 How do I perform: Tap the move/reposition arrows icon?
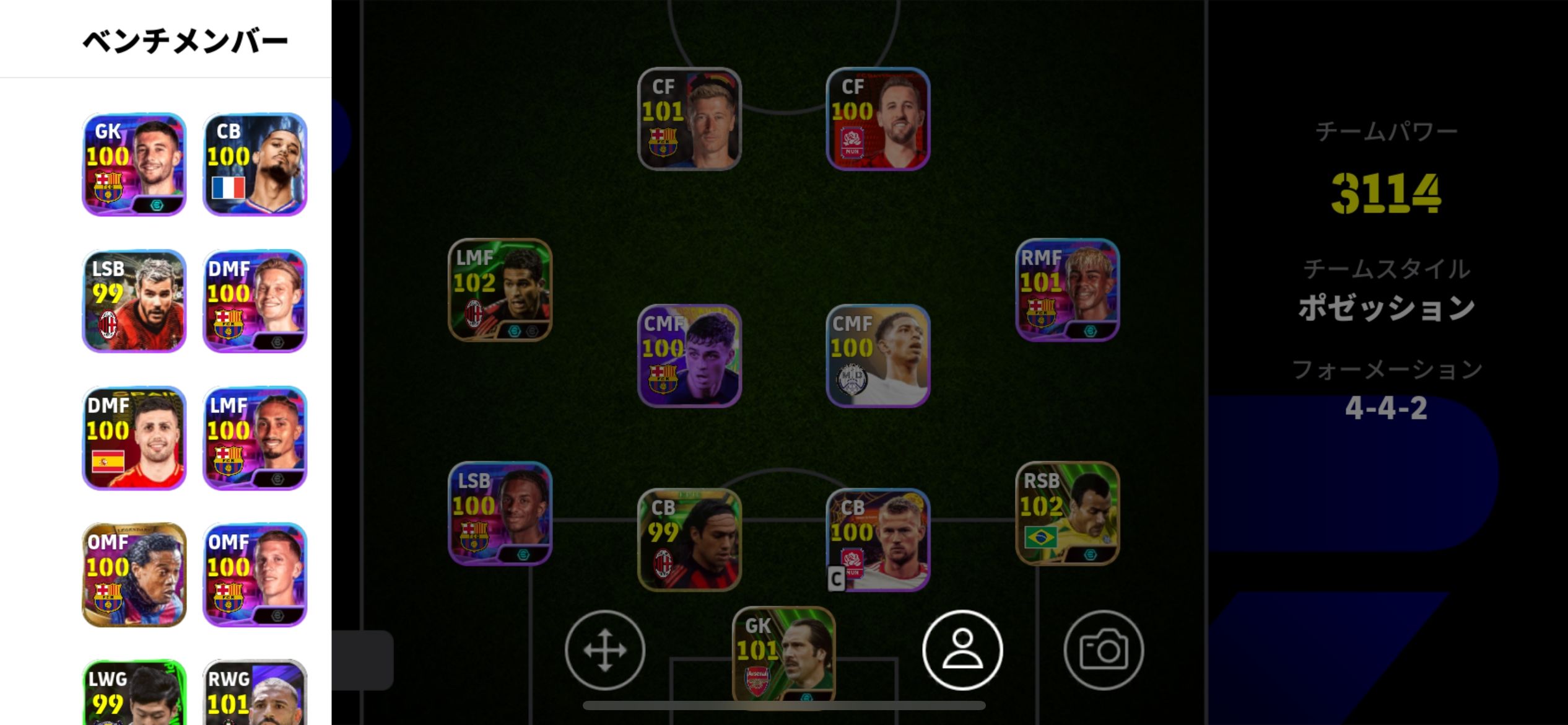tap(604, 650)
